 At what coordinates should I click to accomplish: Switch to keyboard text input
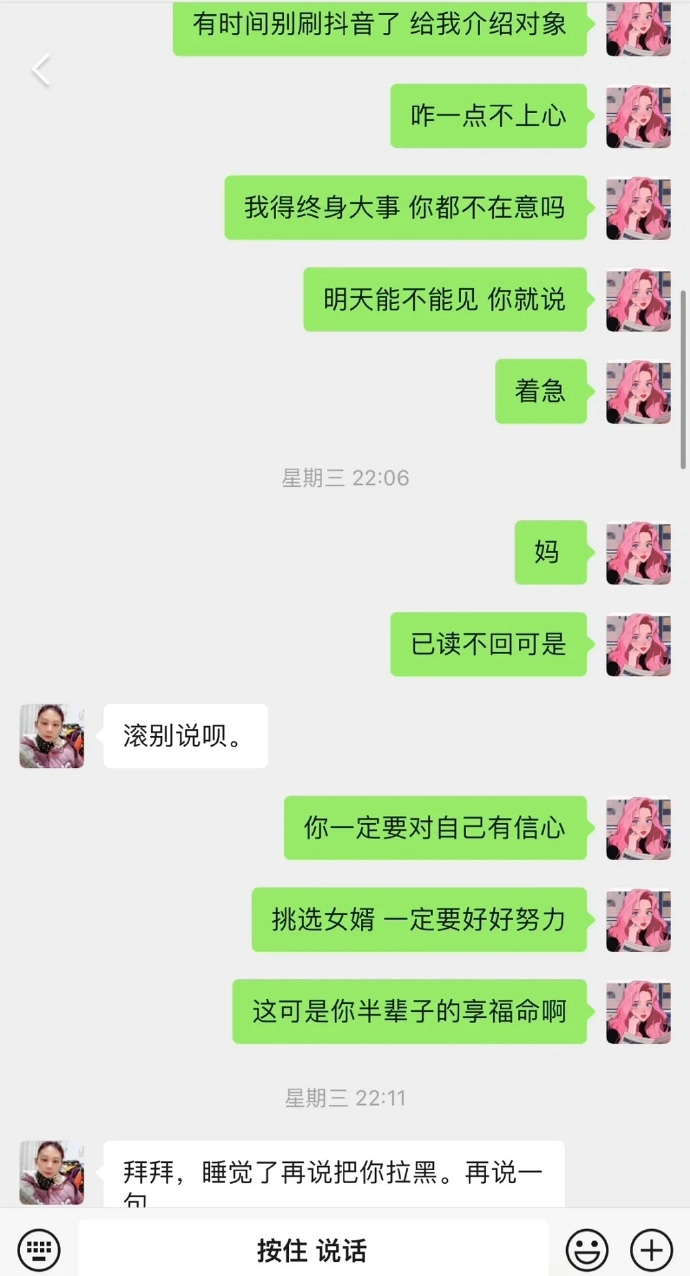[x=39, y=1249]
